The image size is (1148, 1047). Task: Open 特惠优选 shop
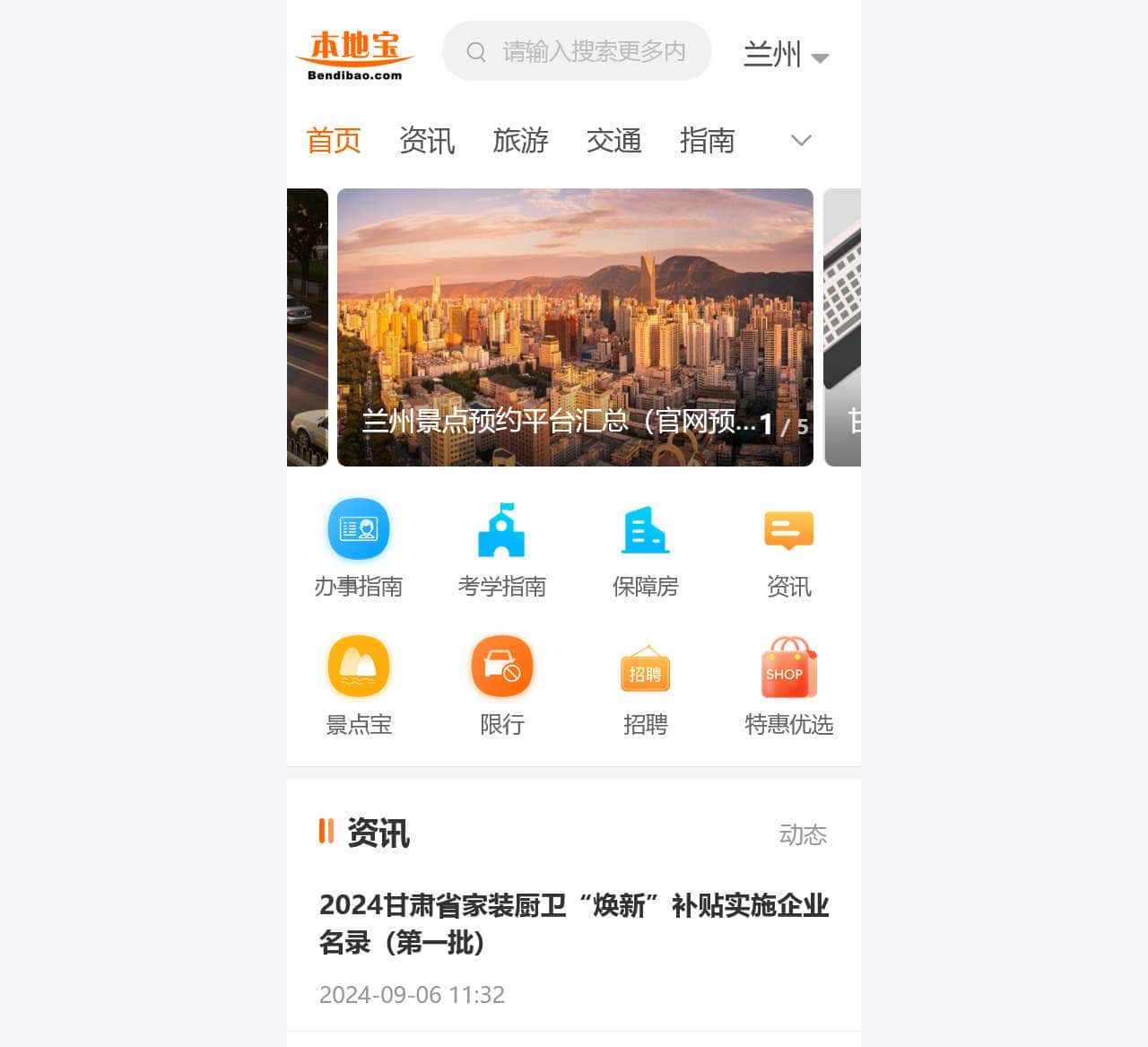tap(789, 685)
